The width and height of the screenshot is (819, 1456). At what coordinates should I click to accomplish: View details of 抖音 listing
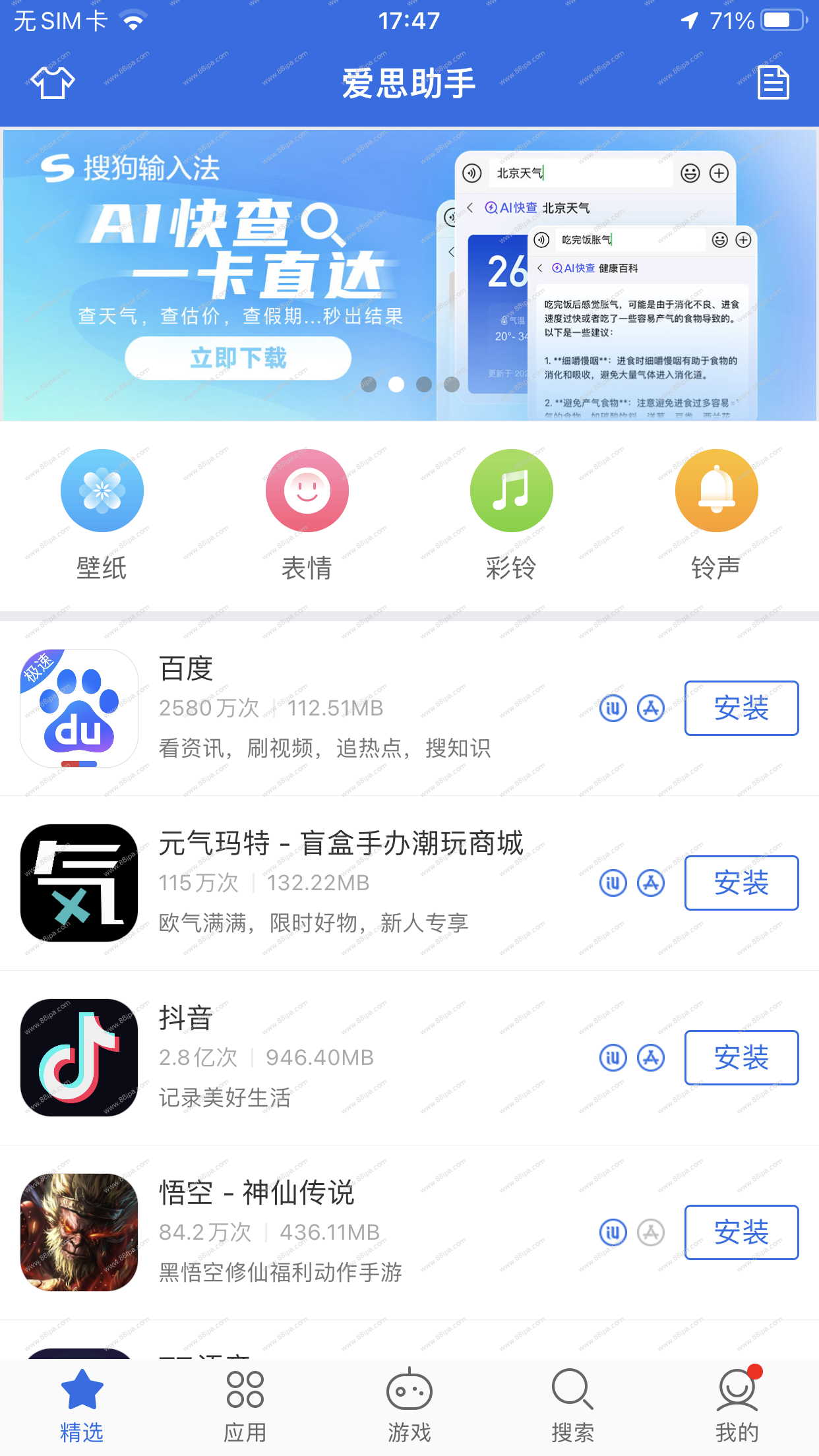[330, 1058]
